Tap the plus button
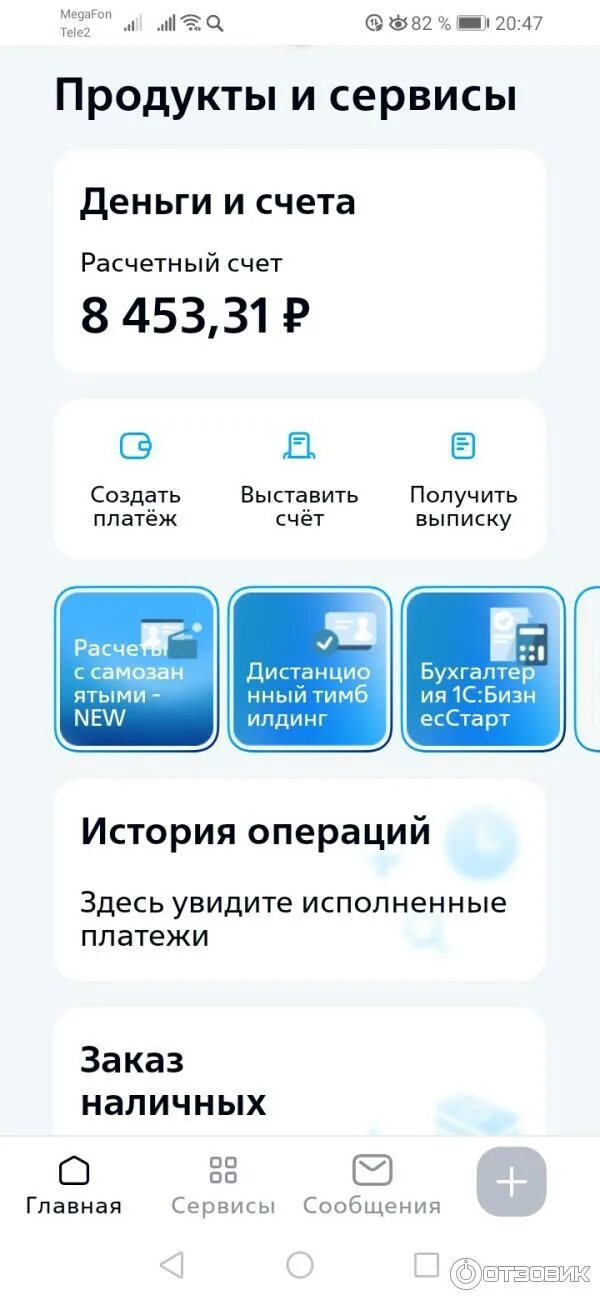The image size is (600, 1300). pyautogui.click(x=511, y=1182)
